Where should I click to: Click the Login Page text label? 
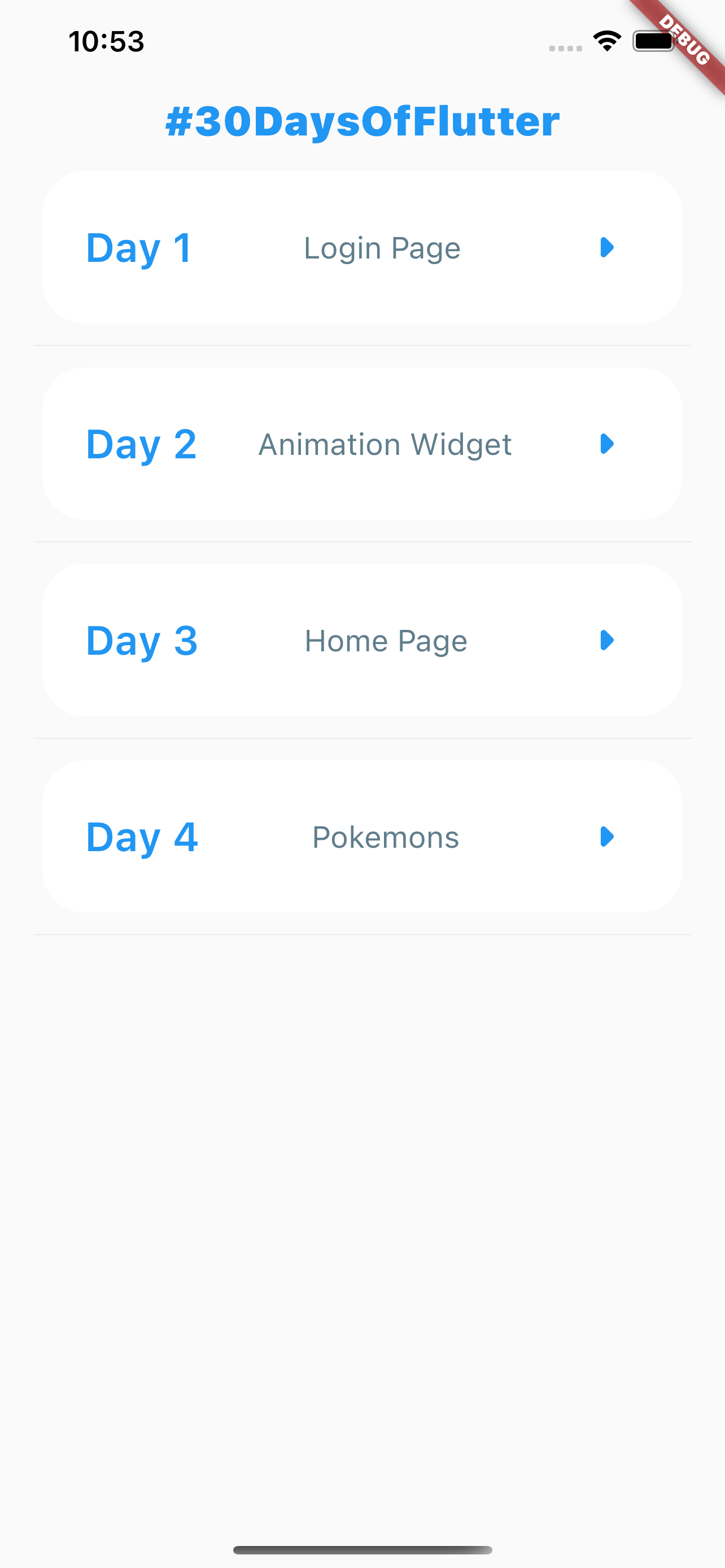(x=382, y=248)
